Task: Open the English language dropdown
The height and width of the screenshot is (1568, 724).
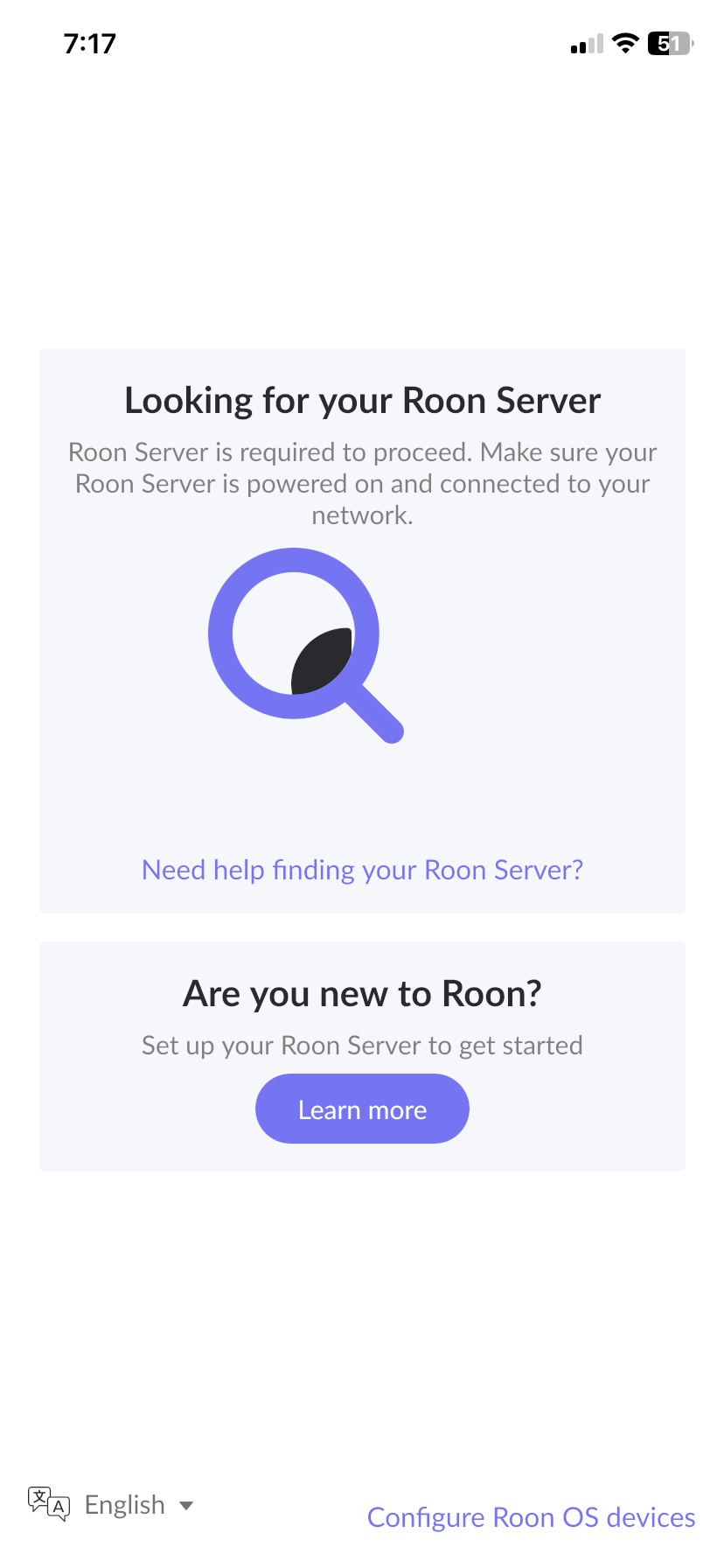Action: [111, 1505]
